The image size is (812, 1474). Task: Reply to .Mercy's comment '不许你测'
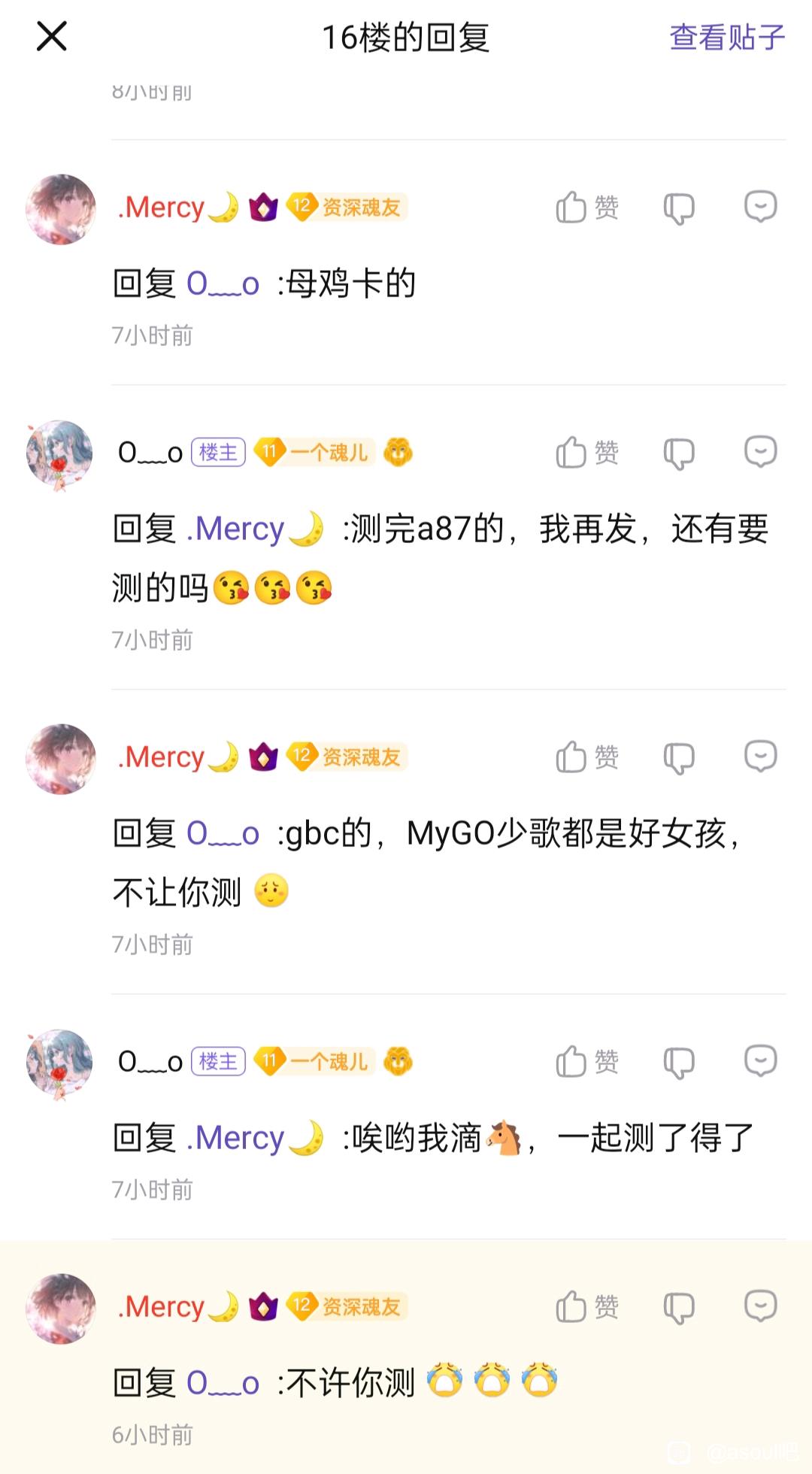point(760,1306)
